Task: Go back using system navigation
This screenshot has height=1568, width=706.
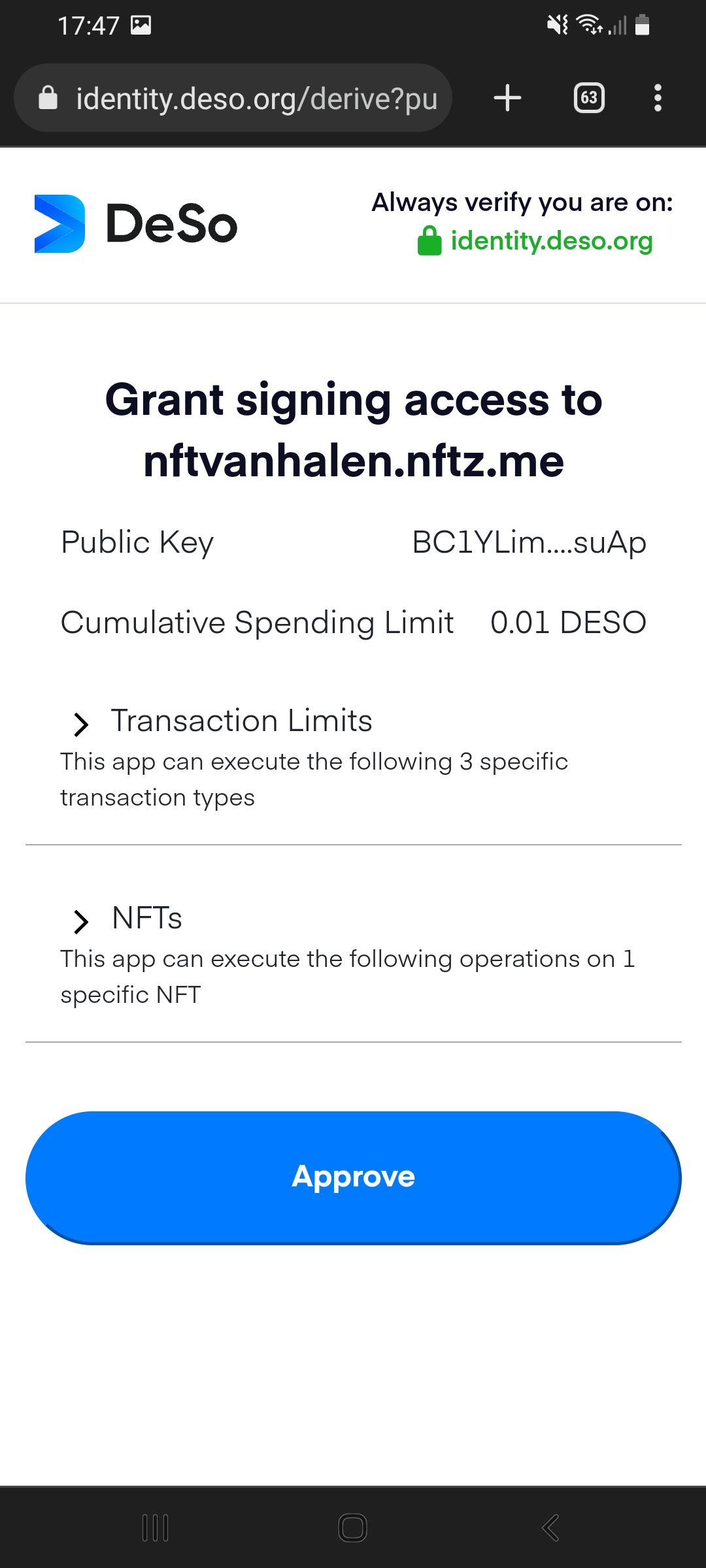Action: tap(550, 1527)
